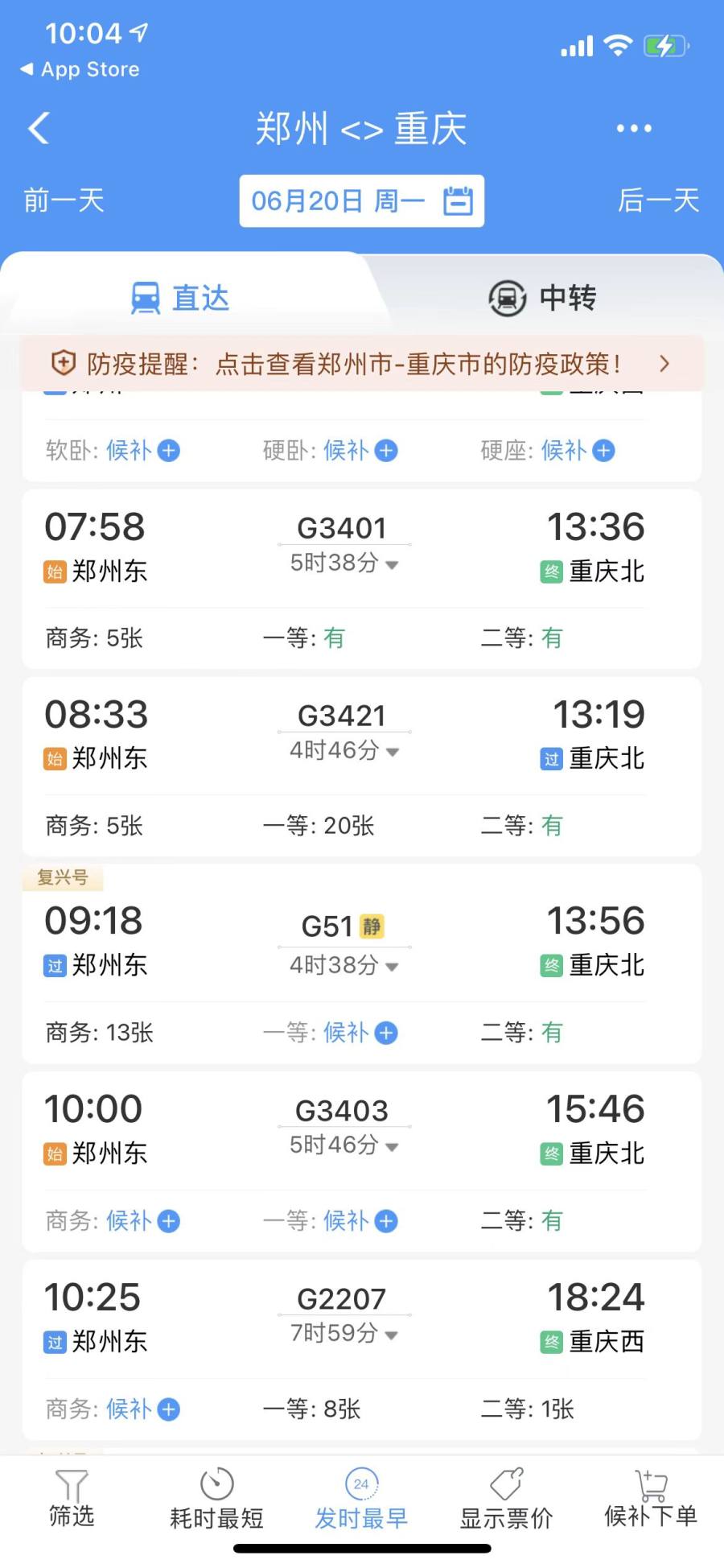Select the 直达 direct trains tab

point(181,298)
